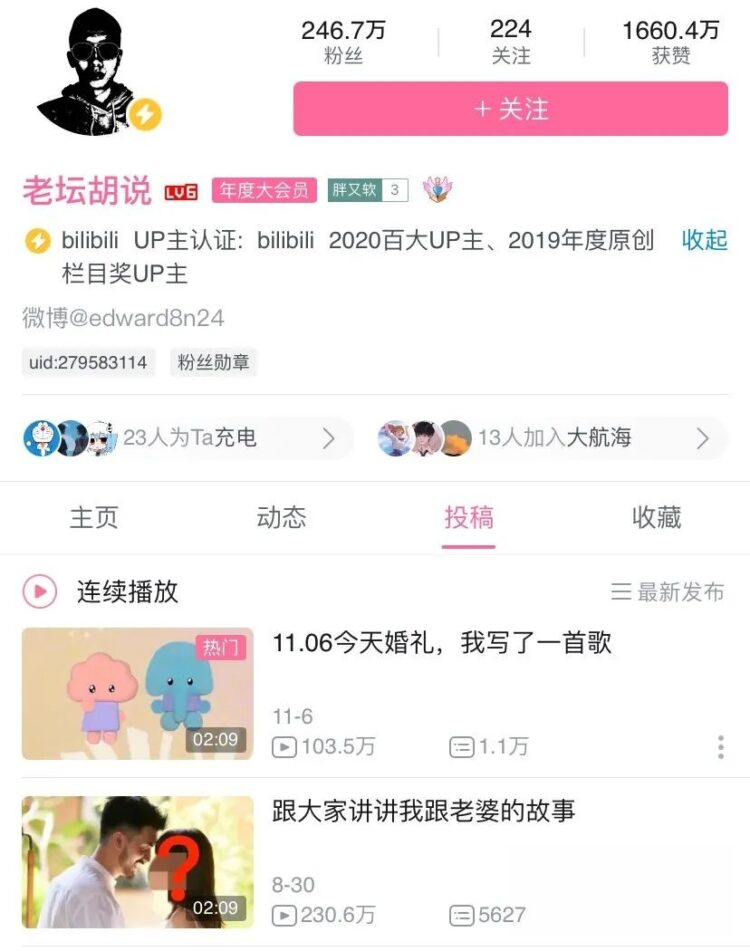Select the 投稿 tab

tap(469, 517)
